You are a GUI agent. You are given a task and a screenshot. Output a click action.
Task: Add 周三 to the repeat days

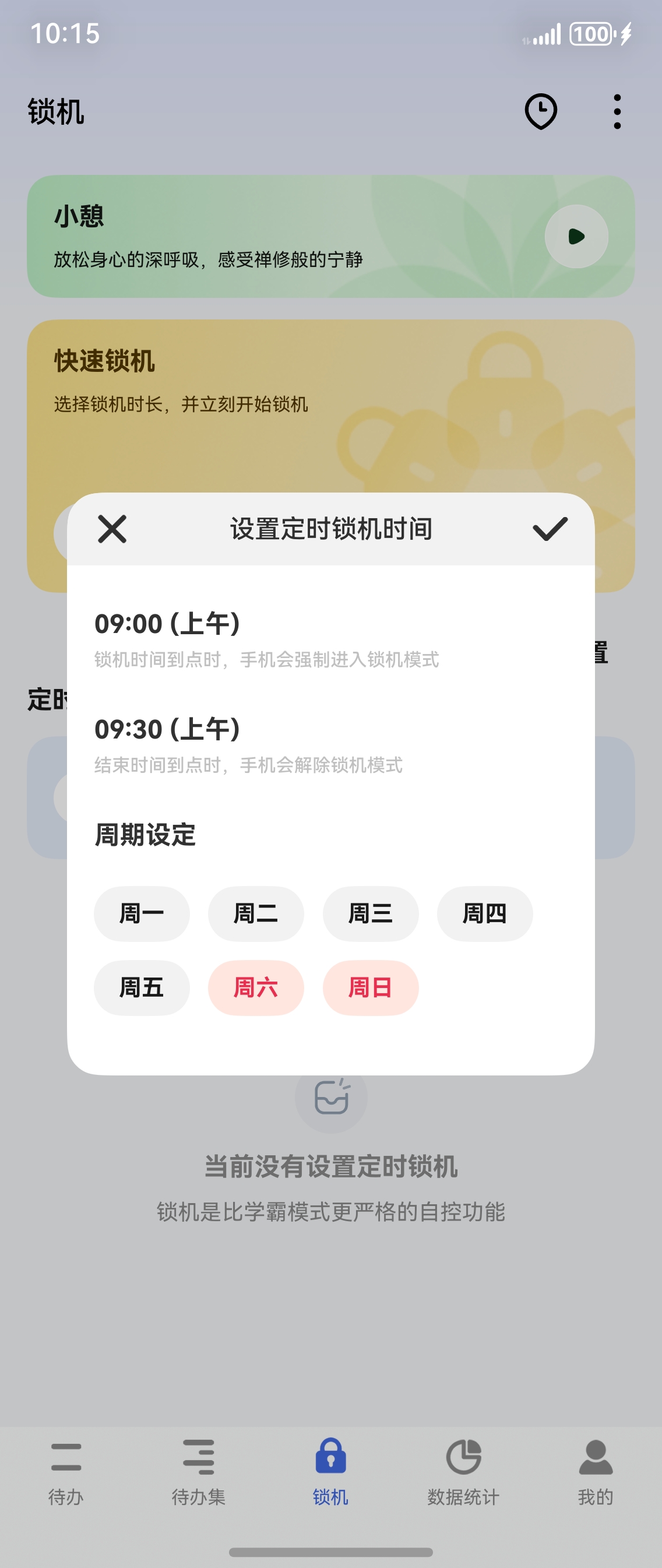click(x=370, y=913)
